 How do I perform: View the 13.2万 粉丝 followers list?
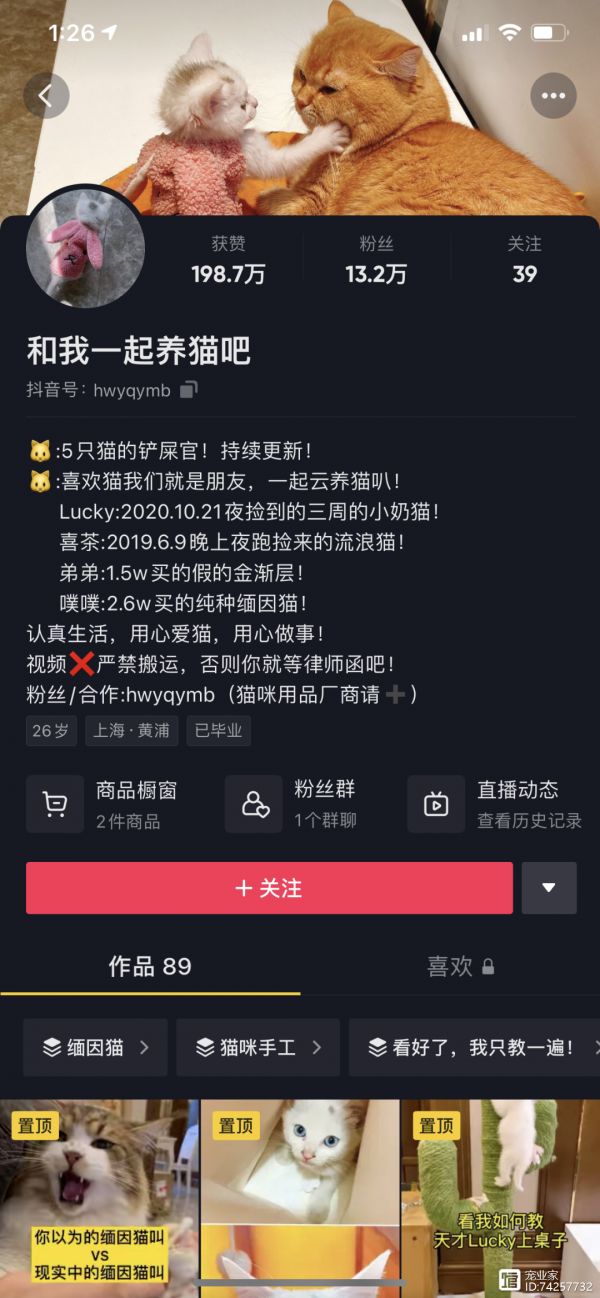coord(376,260)
